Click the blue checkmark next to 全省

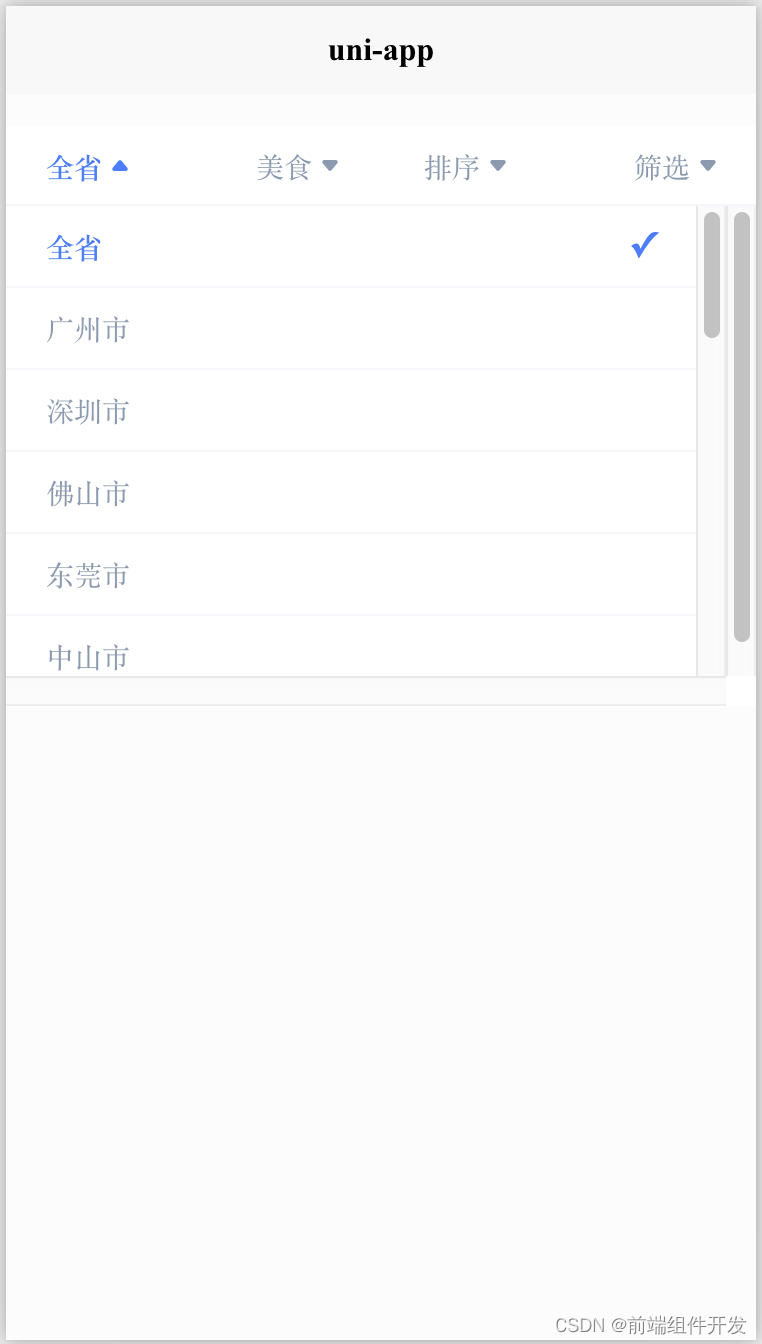coord(644,245)
